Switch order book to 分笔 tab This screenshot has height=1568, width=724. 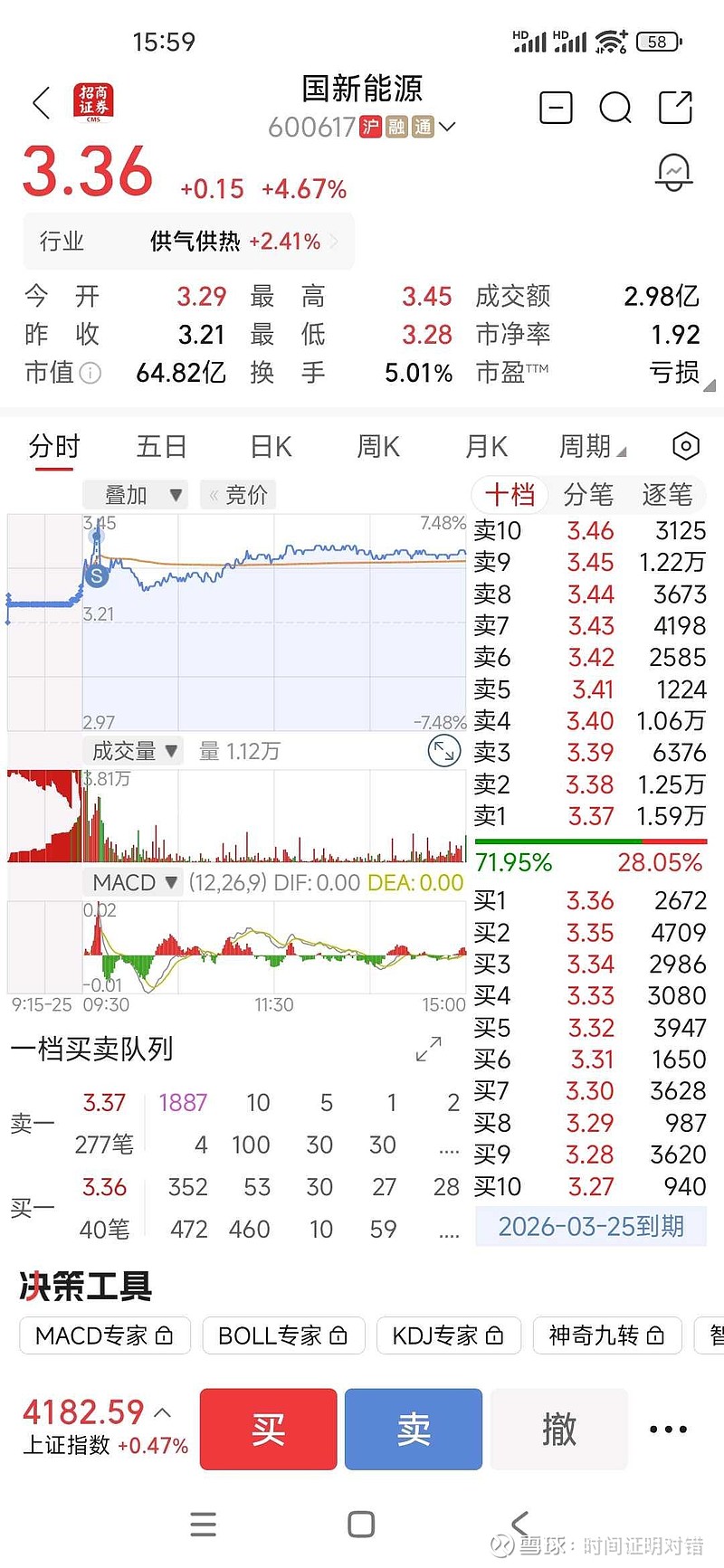pos(588,495)
